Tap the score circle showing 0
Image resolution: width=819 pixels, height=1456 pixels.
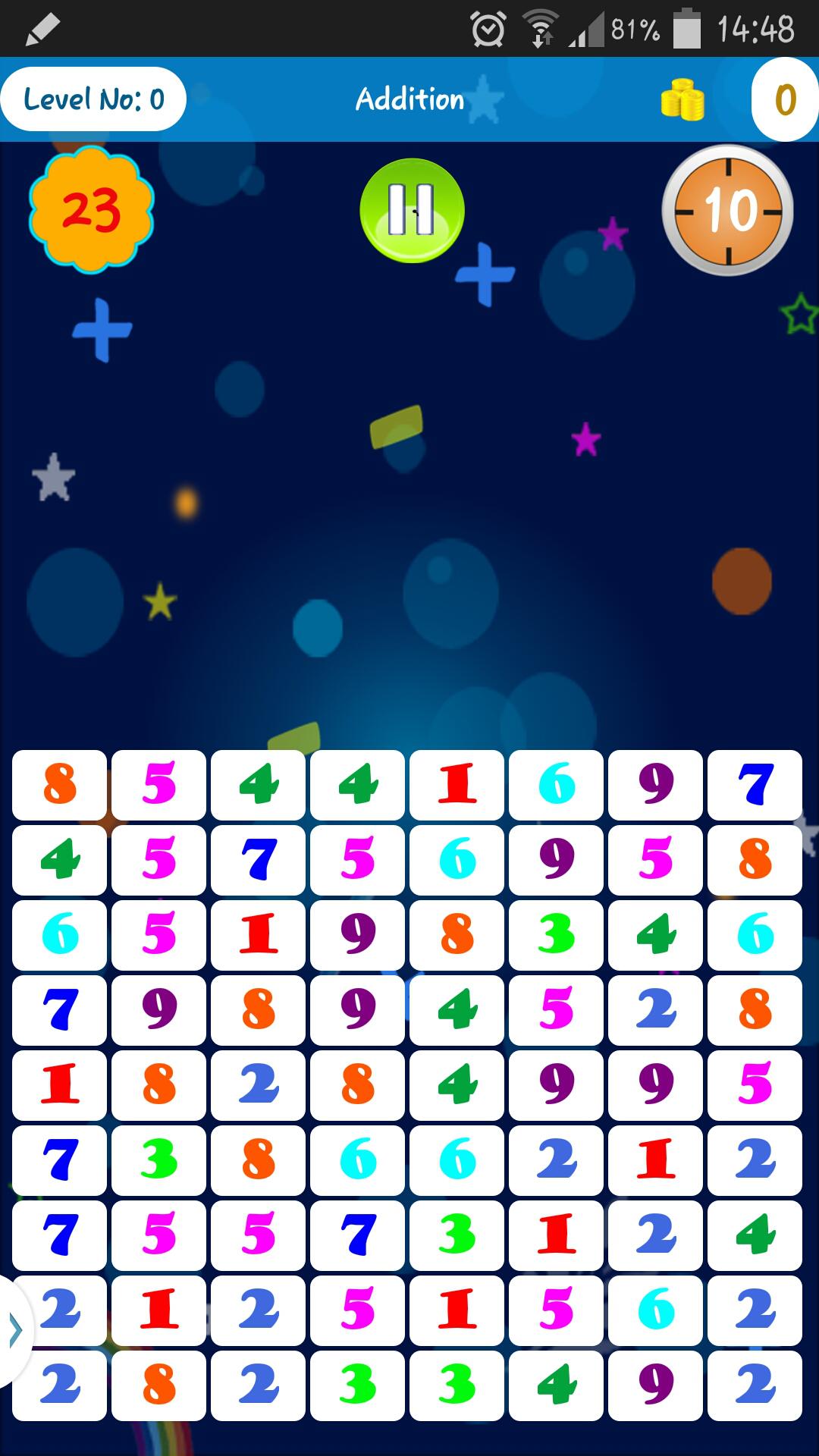point(784,99)
